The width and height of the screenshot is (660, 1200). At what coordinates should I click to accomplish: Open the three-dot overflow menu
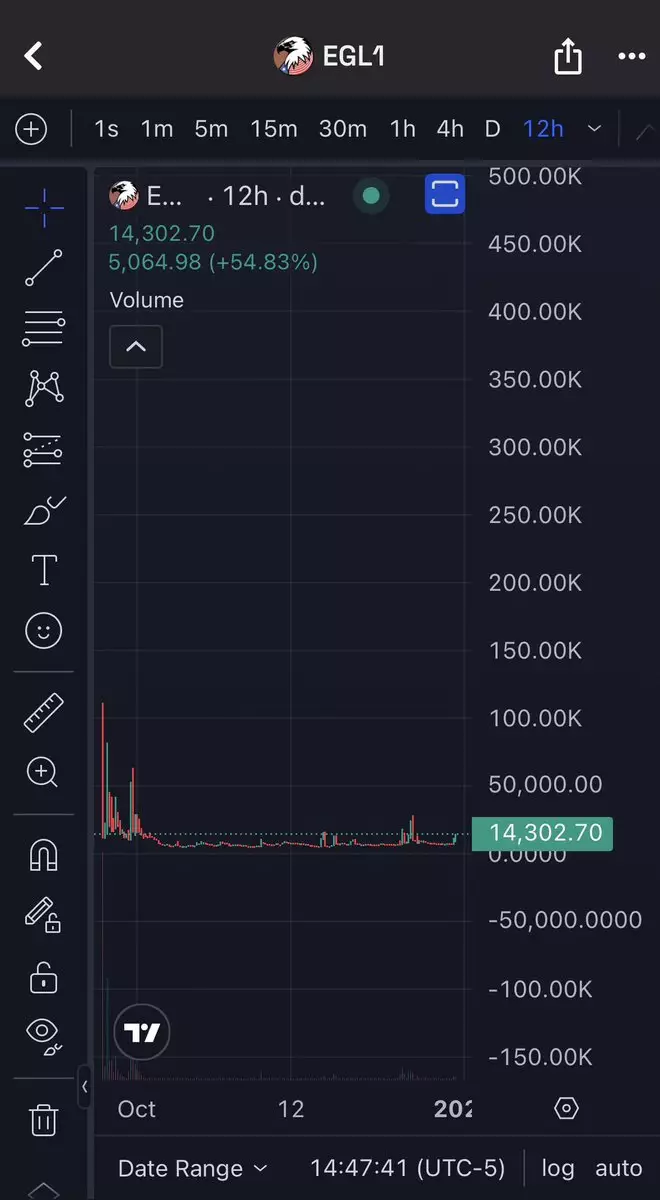(x=631, y=56)
